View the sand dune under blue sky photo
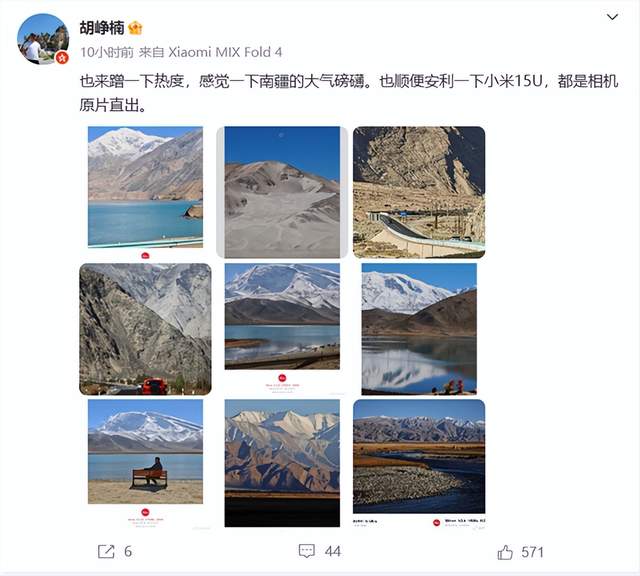 click(282, 192)
